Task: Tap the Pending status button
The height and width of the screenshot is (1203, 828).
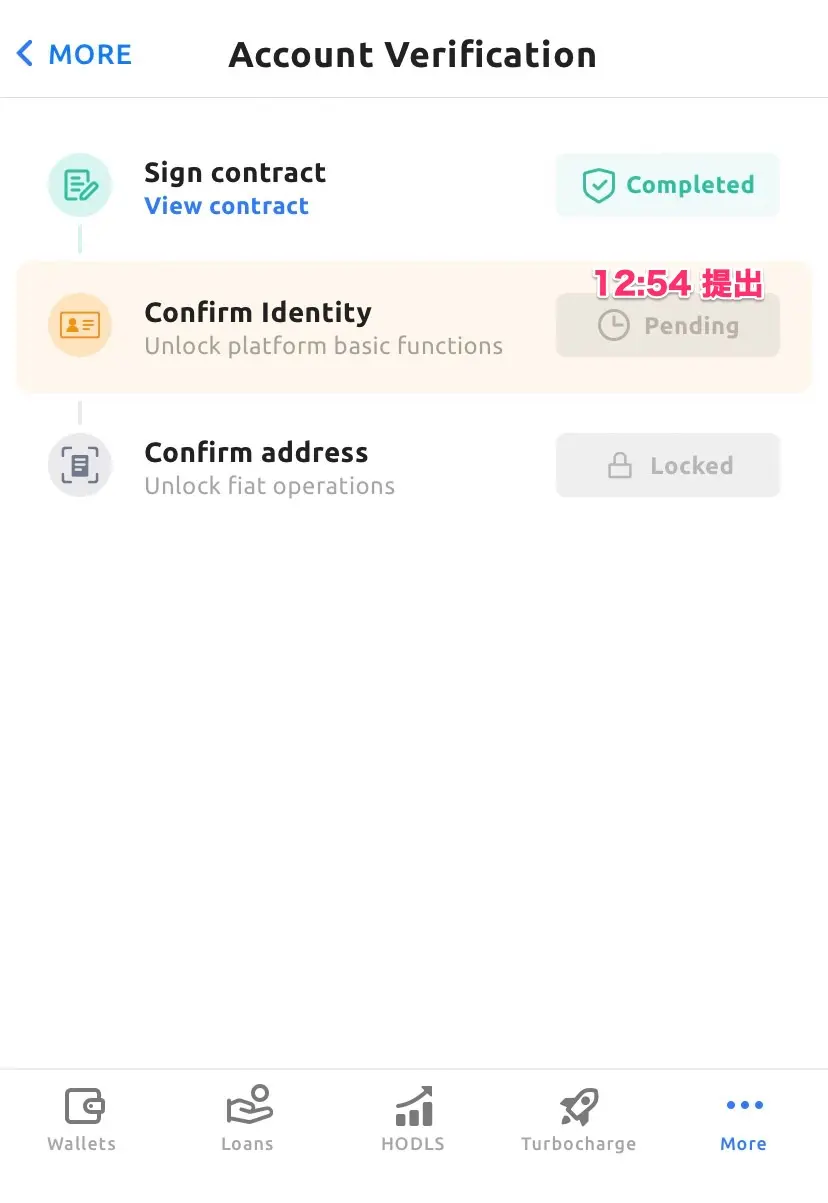Action: [667, 326]
